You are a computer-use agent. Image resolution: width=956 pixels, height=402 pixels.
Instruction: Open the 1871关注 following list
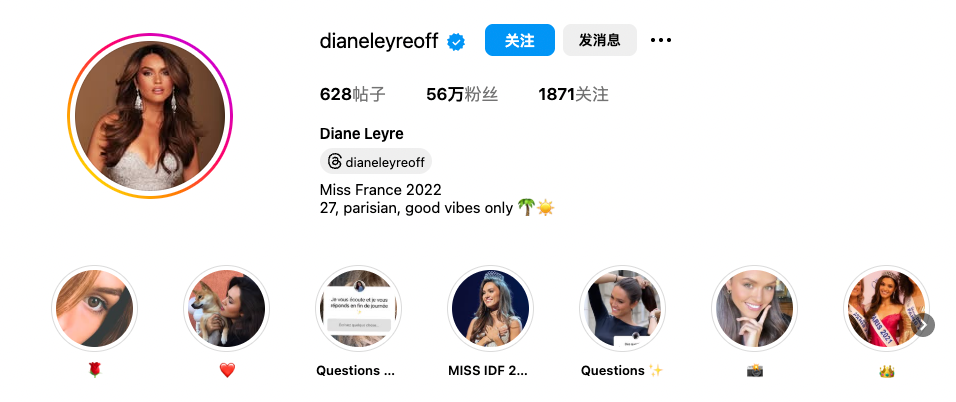pos(573,95)
